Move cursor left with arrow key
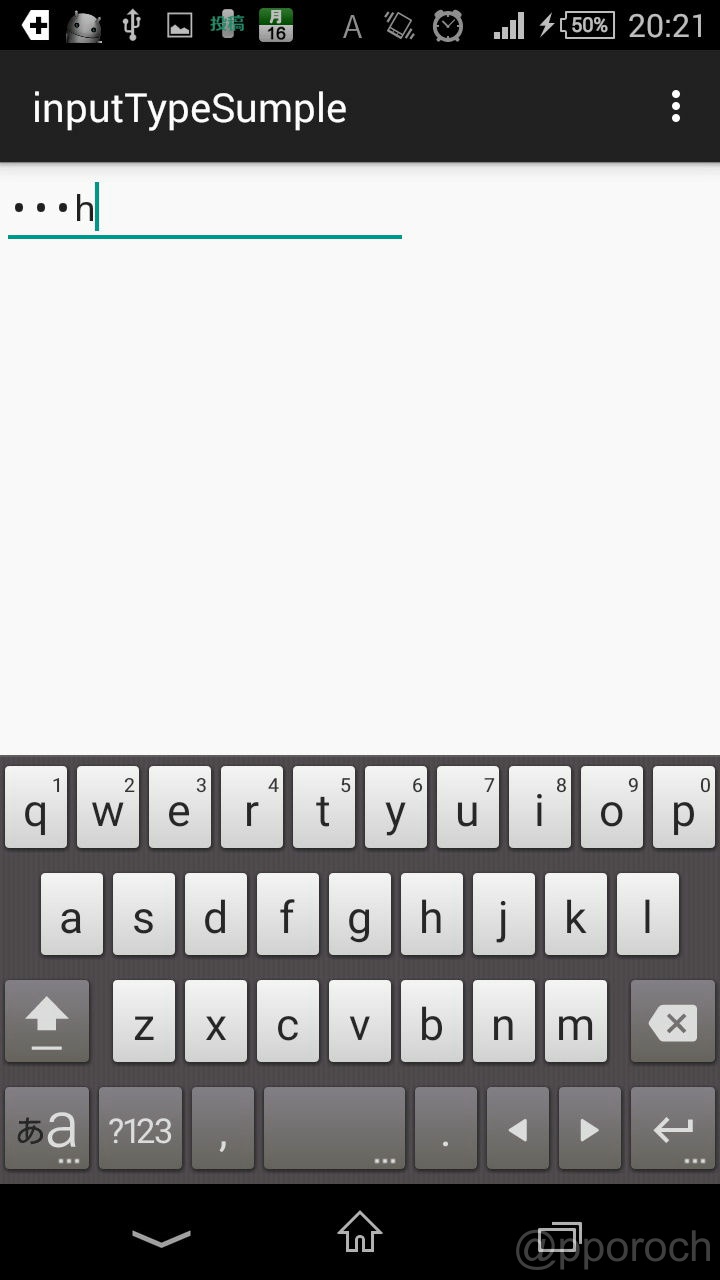 (x=518, y=1128)
